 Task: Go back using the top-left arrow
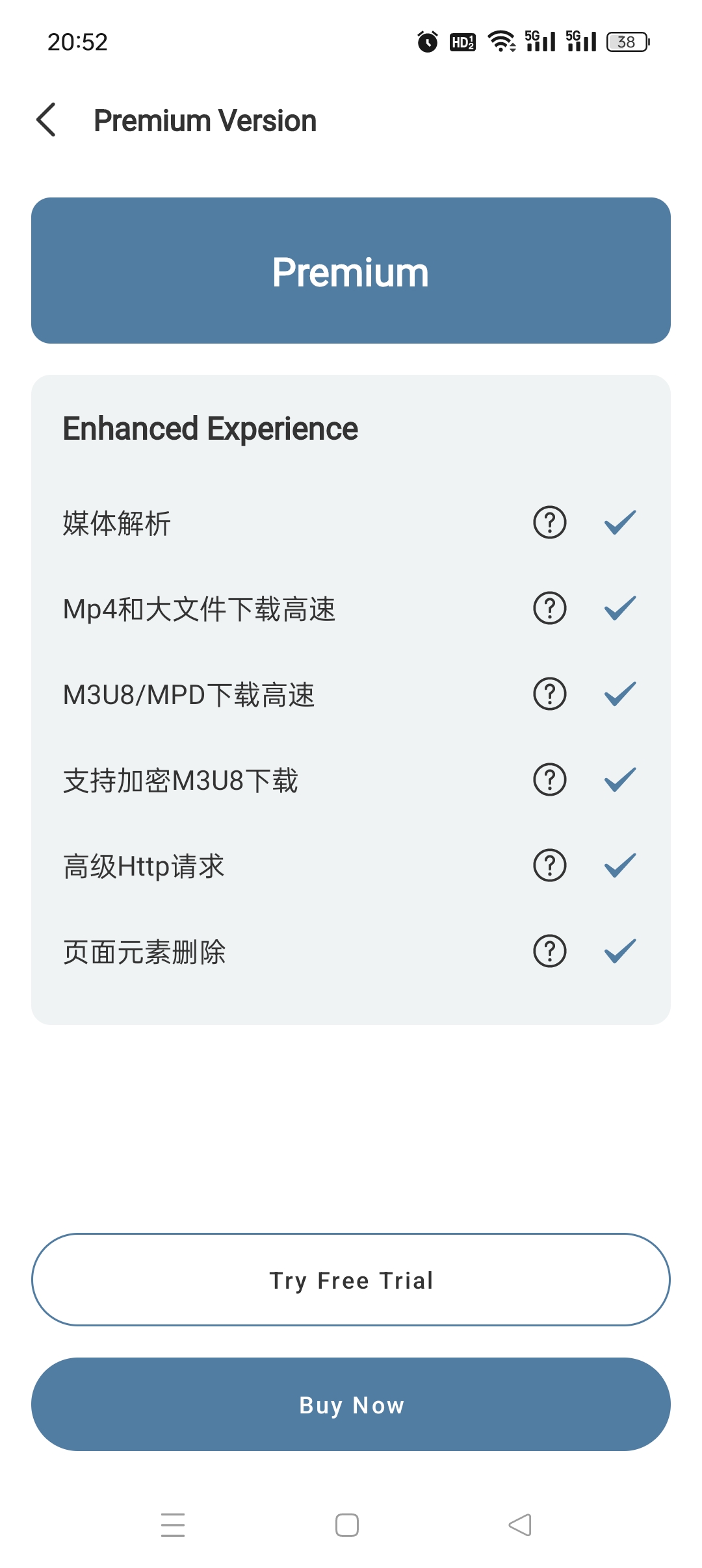click(x=46, y=120)
